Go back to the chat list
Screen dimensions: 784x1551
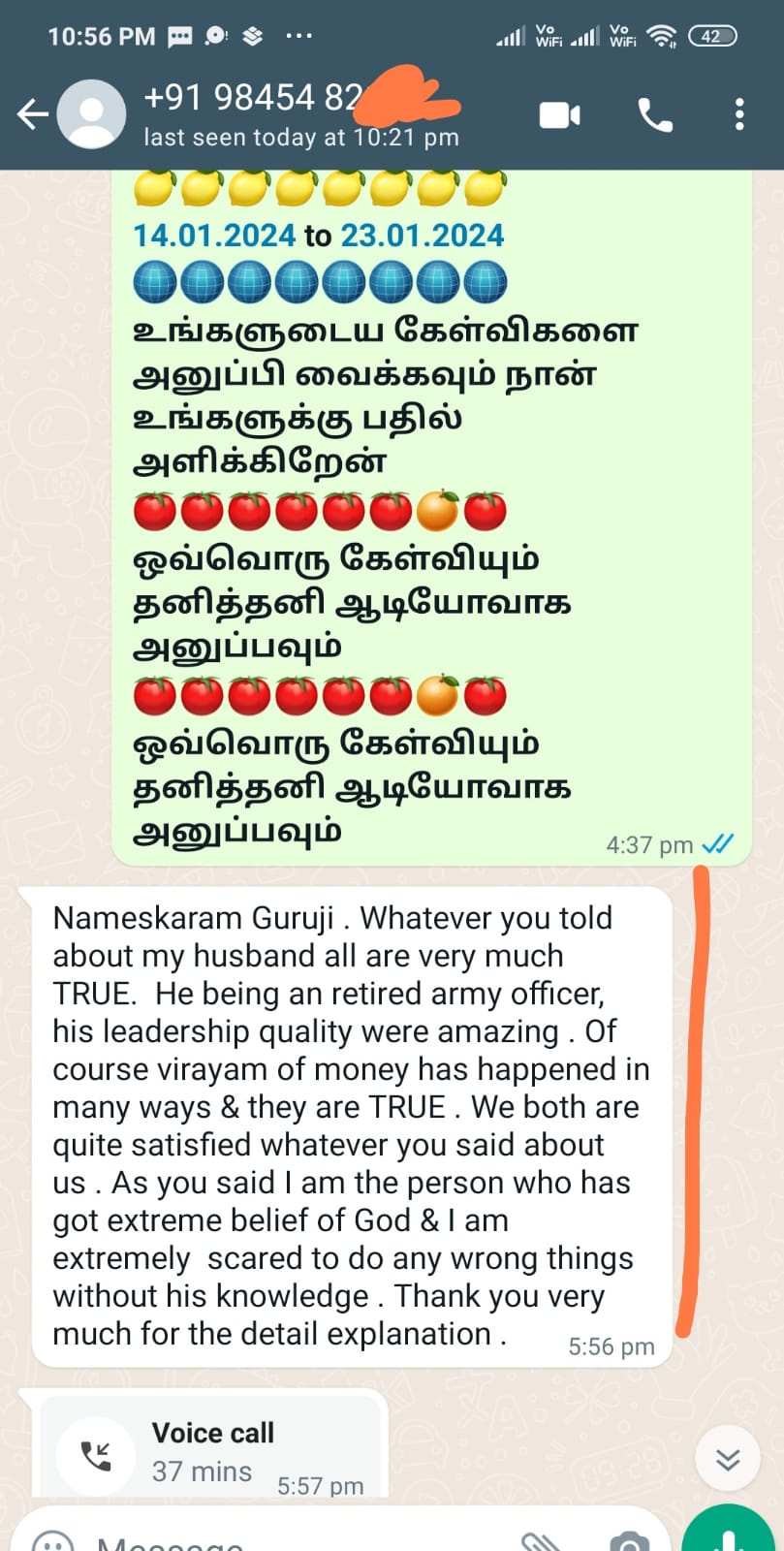(x=31, y=115)
